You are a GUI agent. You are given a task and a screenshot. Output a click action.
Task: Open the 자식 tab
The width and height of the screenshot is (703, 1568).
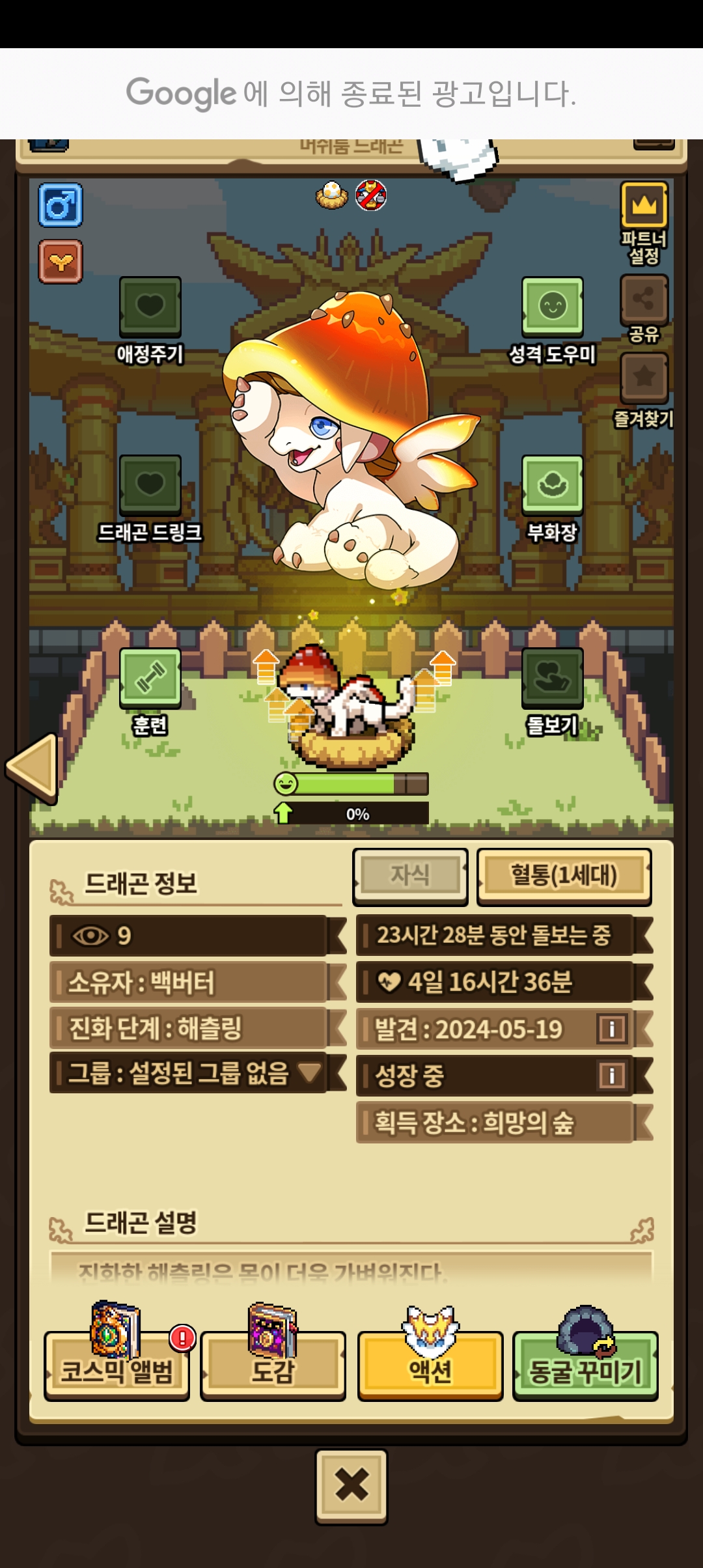pos(409,876)
